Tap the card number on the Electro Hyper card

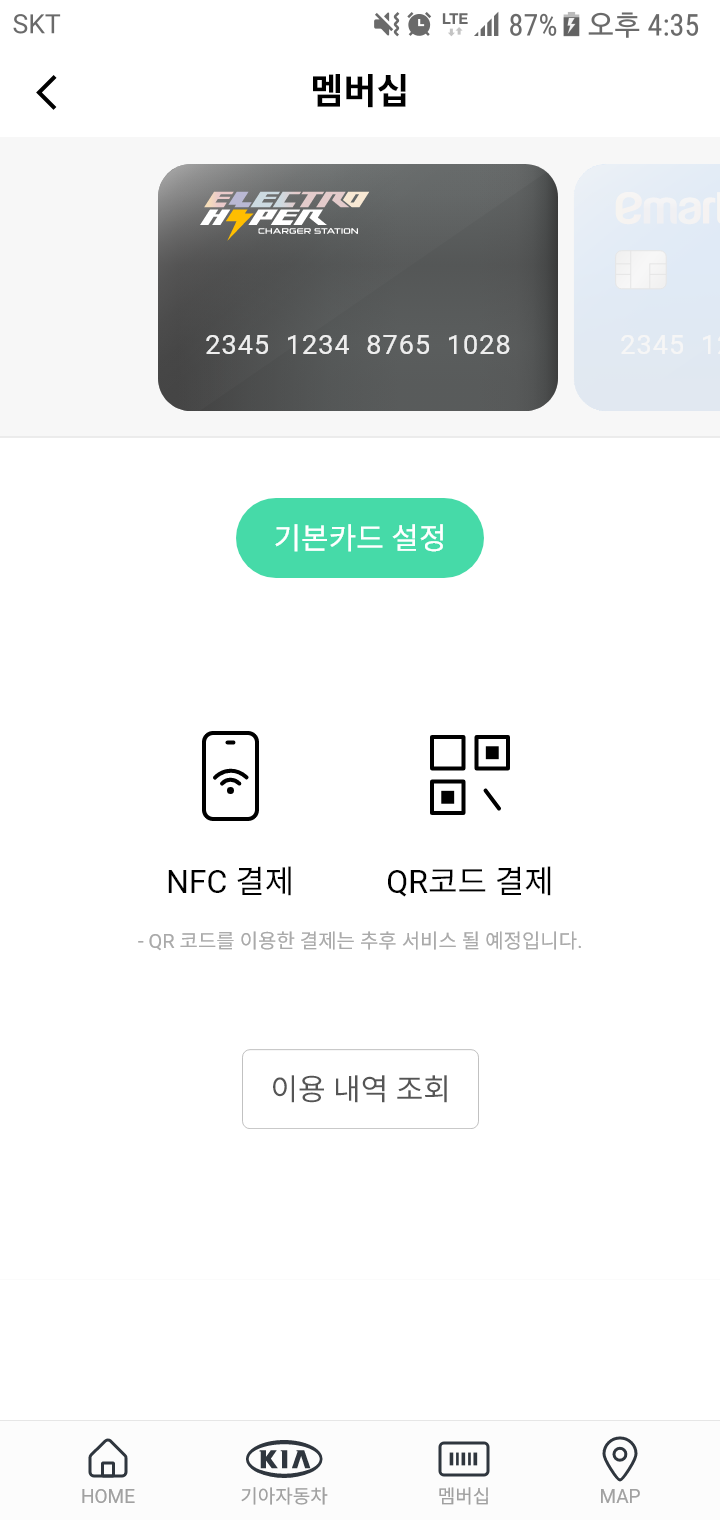pyautogui.click(x=358, y=345)
